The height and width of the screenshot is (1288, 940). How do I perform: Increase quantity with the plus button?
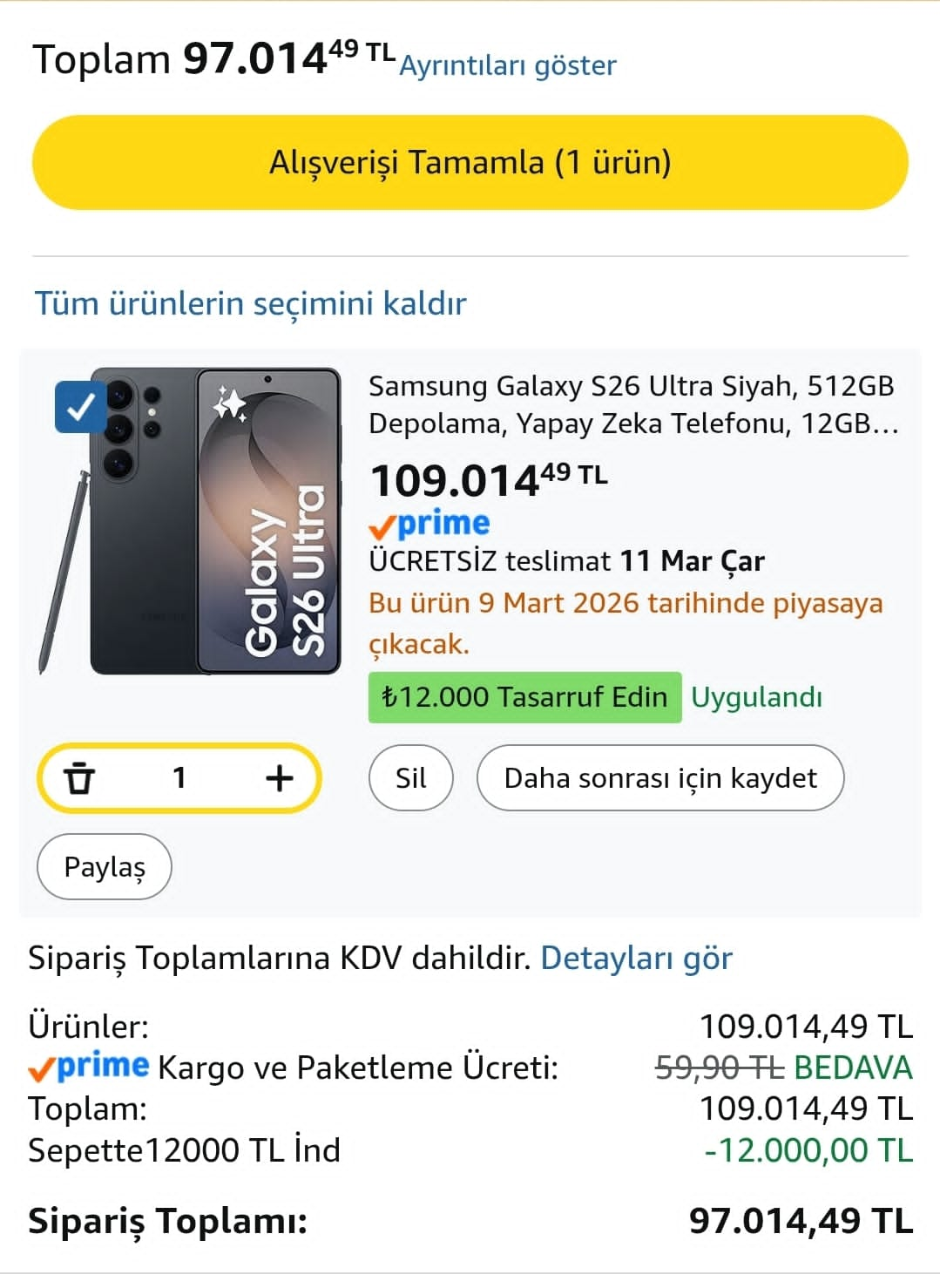279,777
